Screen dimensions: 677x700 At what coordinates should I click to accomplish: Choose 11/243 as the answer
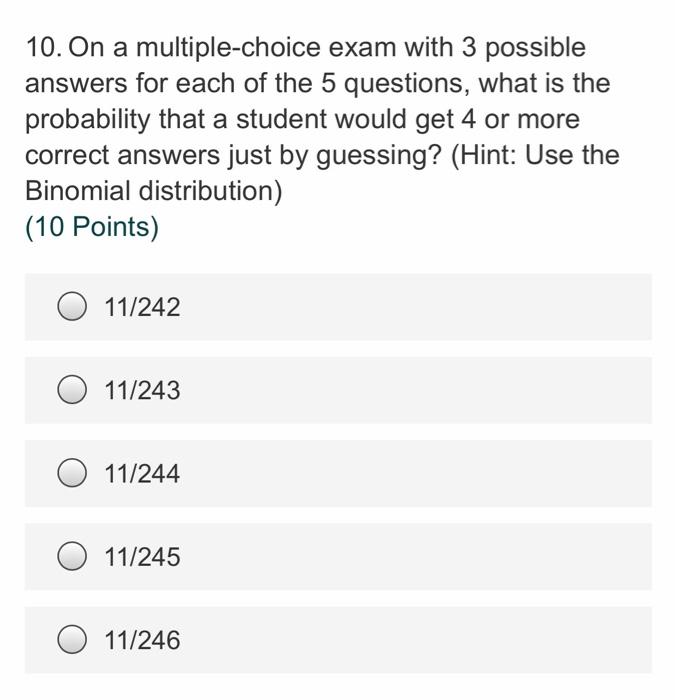pyautogui.click(x=72, y=390)
